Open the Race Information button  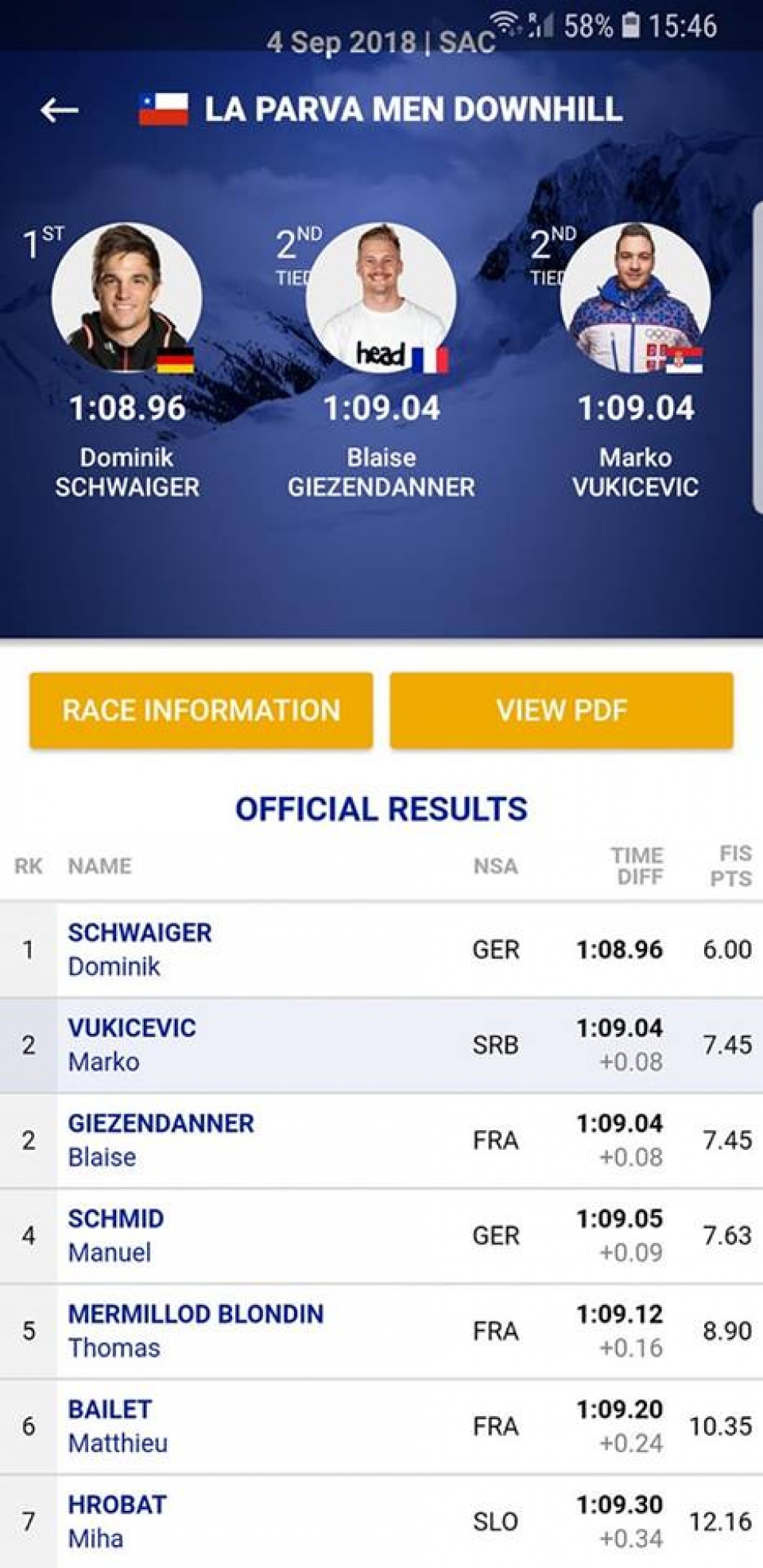tap(201, 710)
